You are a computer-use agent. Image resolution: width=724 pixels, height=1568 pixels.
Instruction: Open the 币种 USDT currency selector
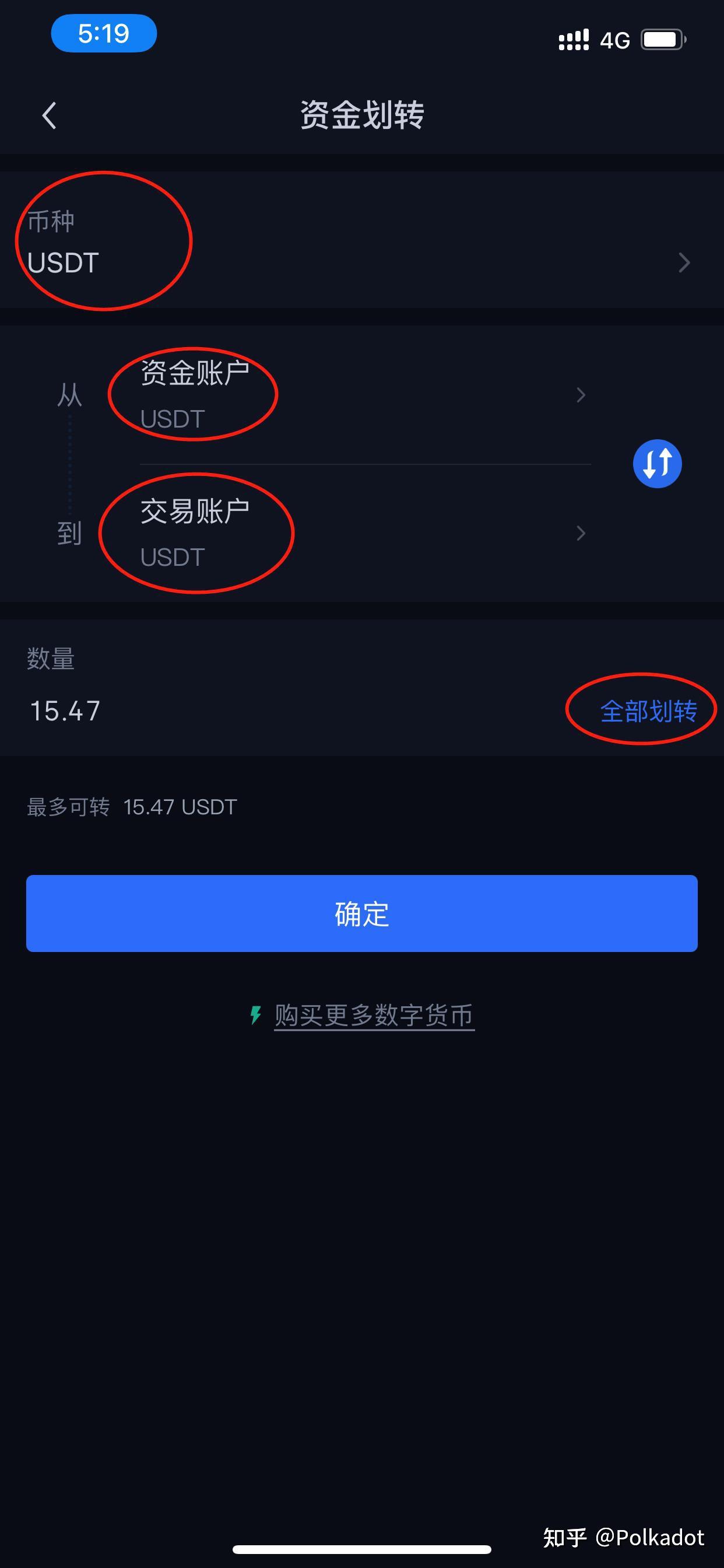click(361, 241)
